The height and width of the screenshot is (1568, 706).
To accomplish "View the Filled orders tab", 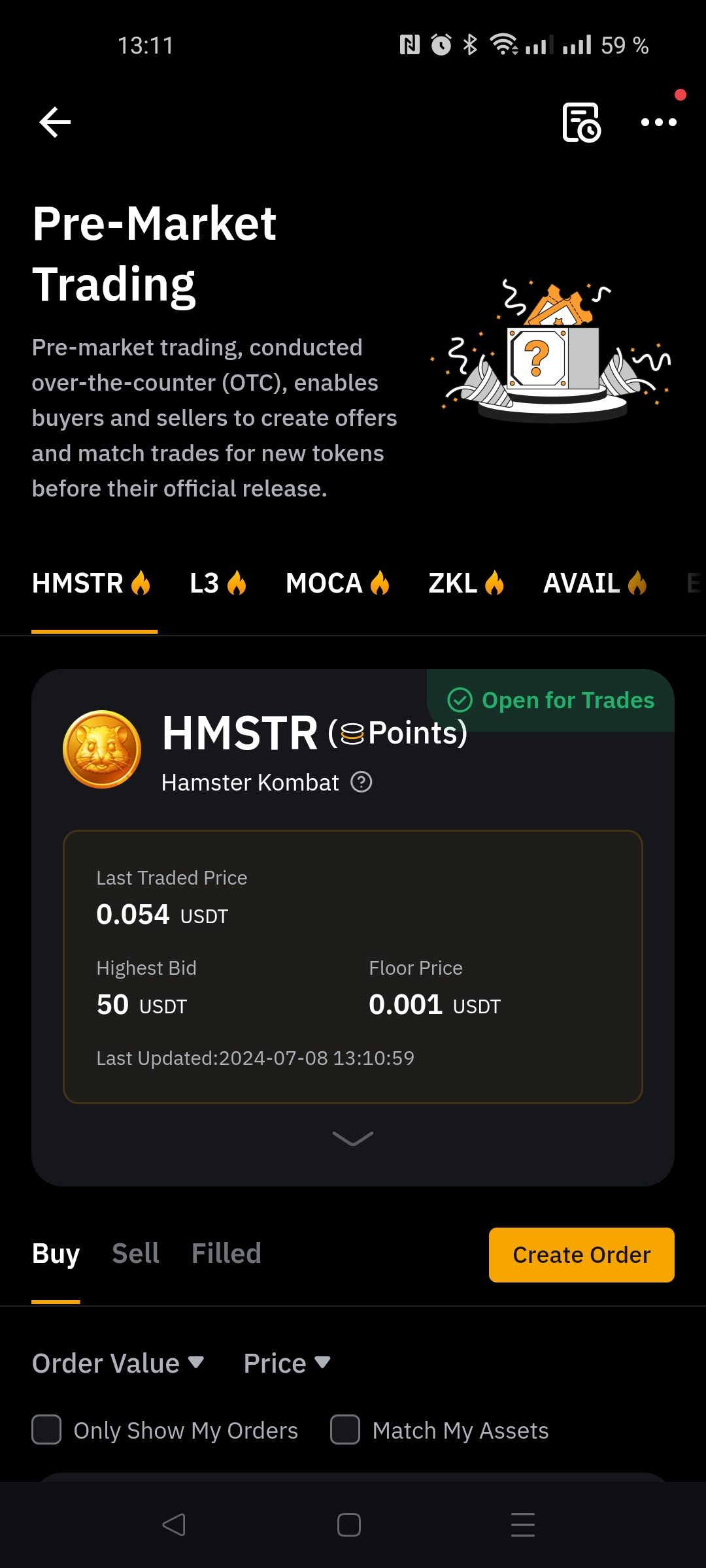I will pos(226,1254).
